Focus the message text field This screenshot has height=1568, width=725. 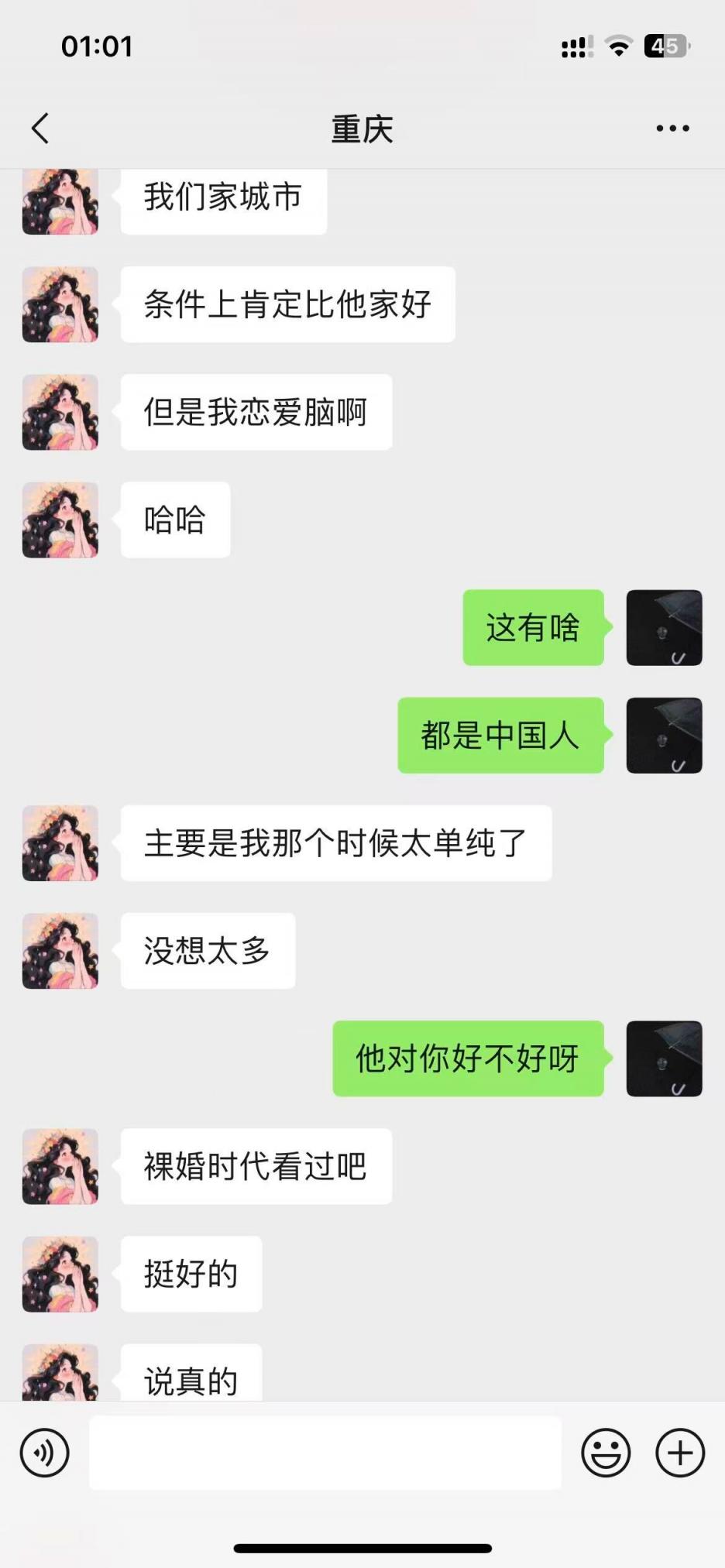point(325,1453)
